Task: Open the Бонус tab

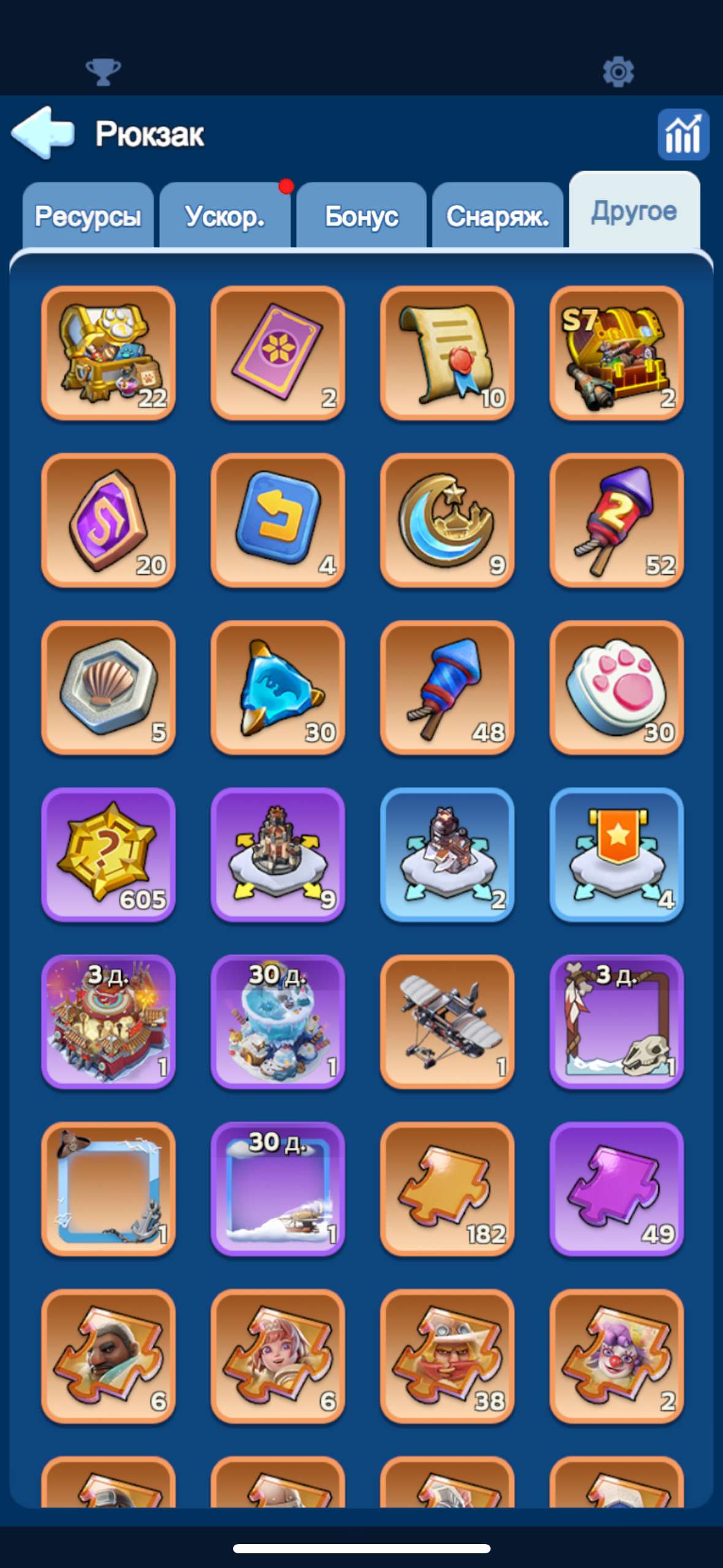Action: (361, 216)
